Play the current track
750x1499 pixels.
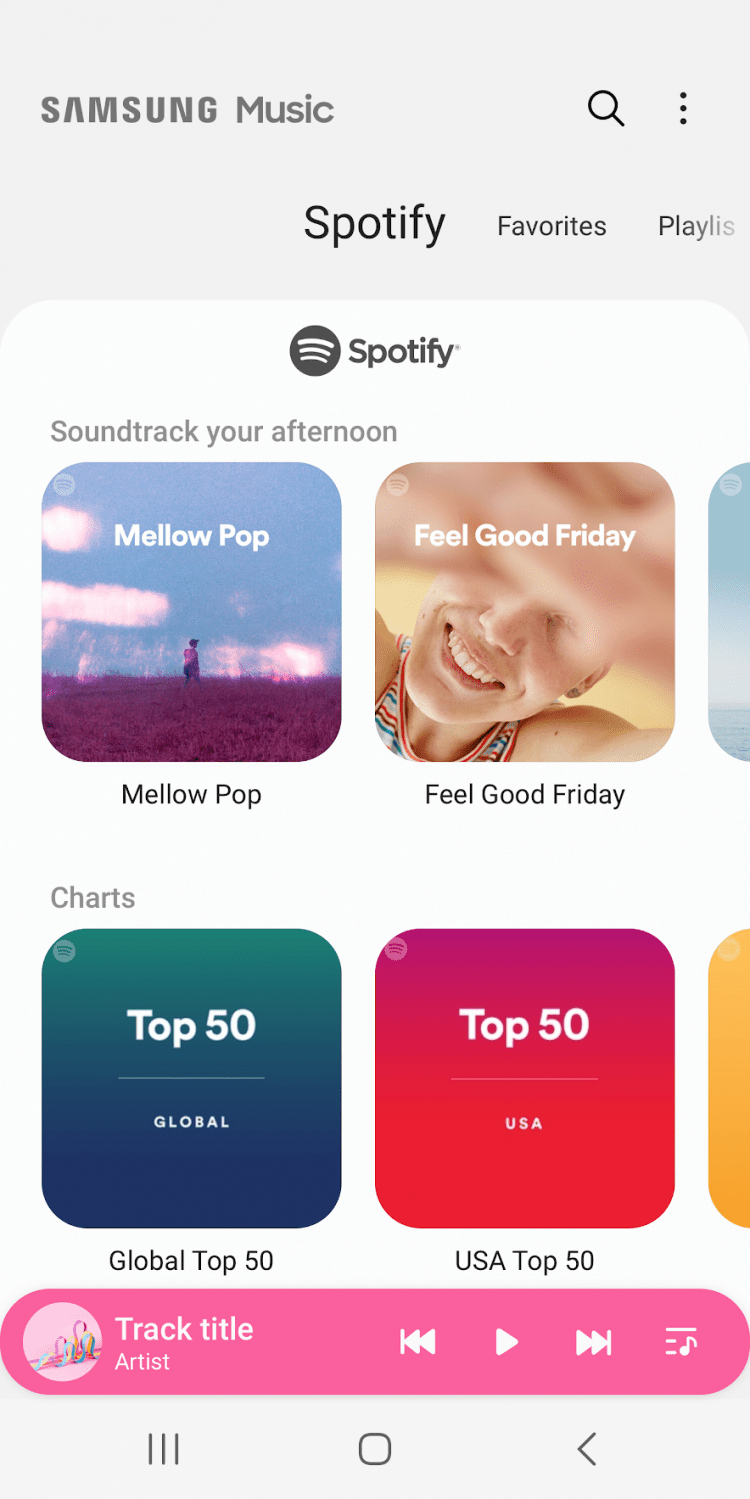pos(507,1342)
